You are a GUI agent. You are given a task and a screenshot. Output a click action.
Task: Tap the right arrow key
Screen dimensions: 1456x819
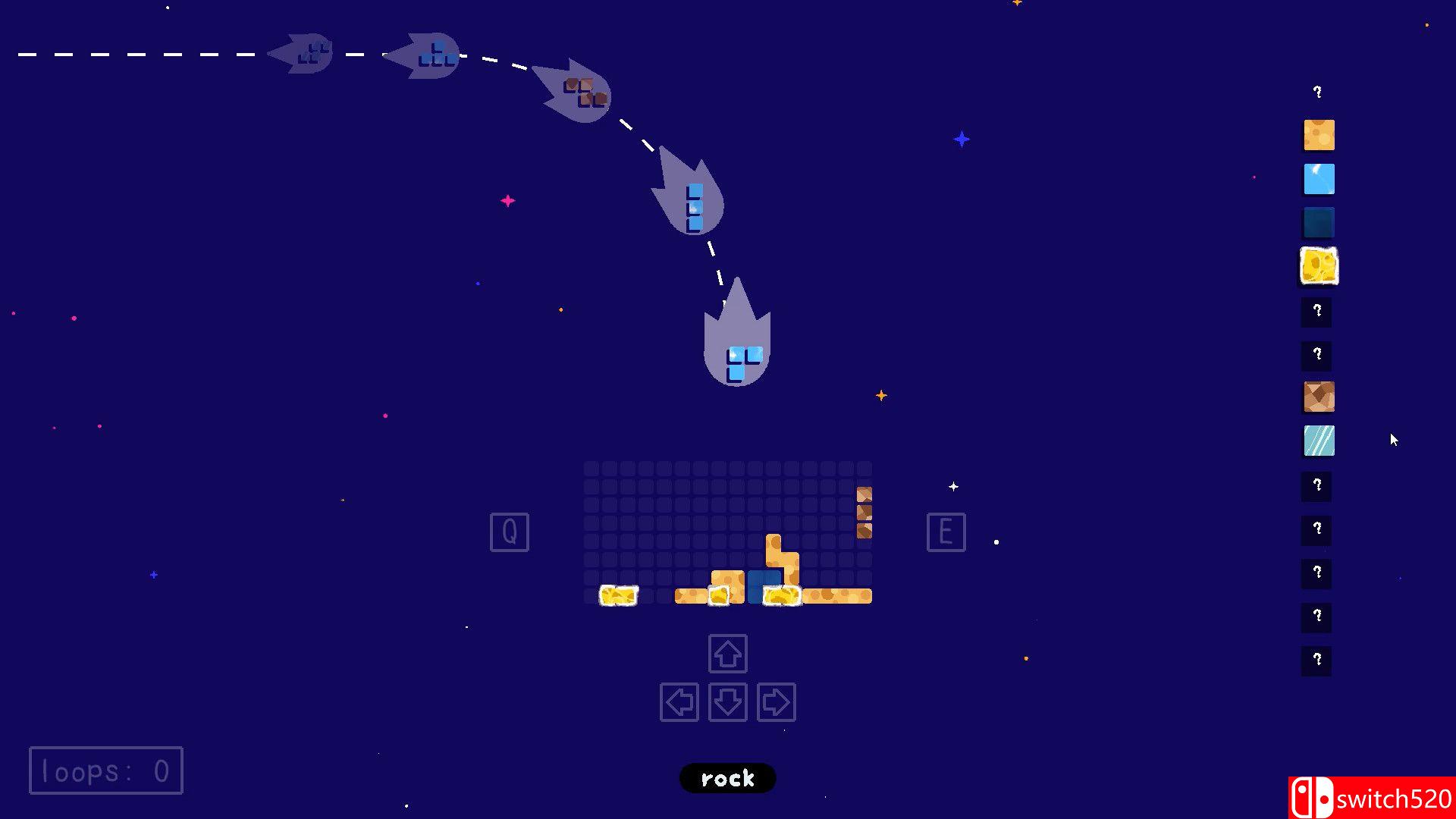(776, 702)
